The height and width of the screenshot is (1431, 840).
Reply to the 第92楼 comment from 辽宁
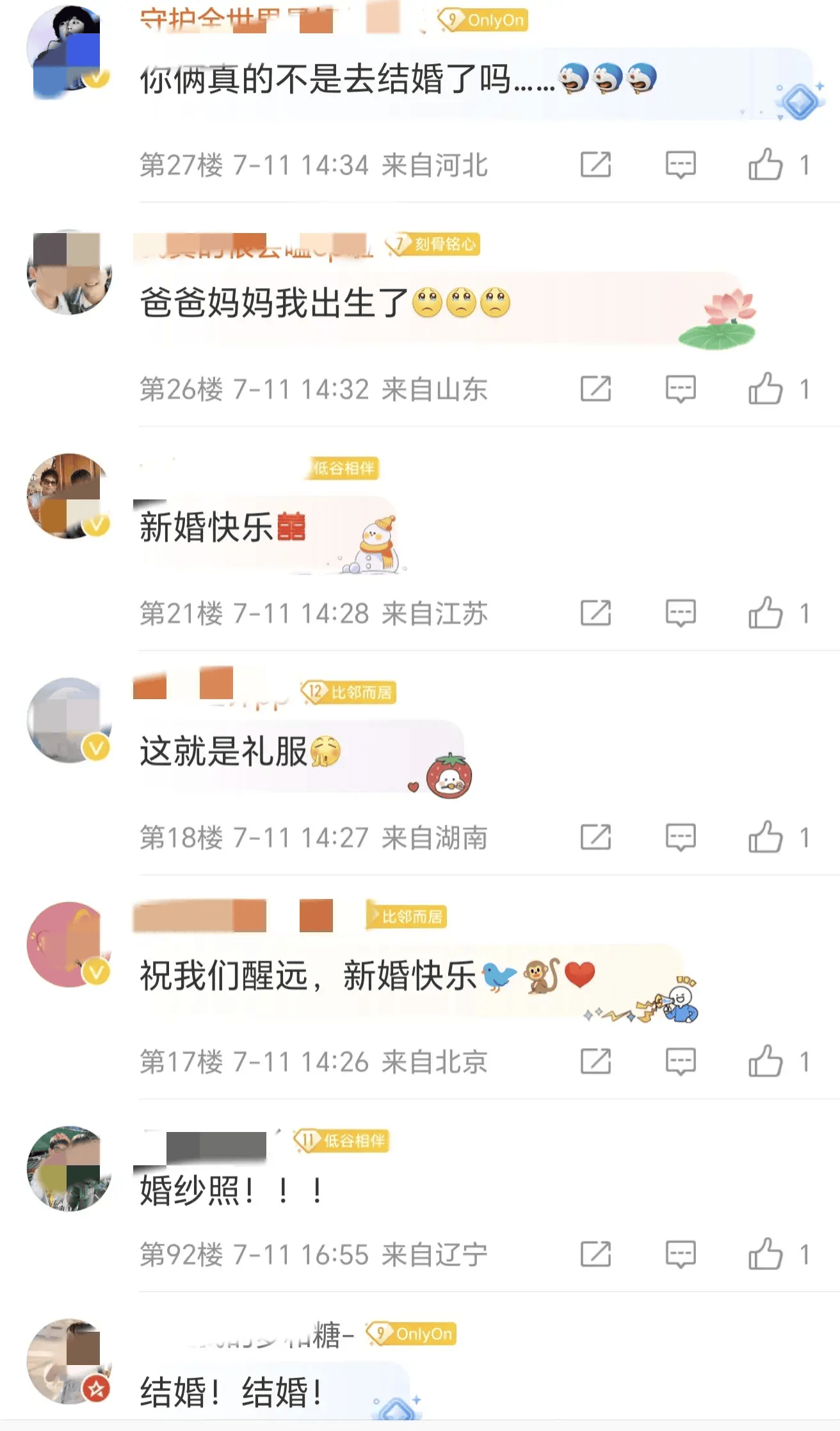tap(681, 1254)
